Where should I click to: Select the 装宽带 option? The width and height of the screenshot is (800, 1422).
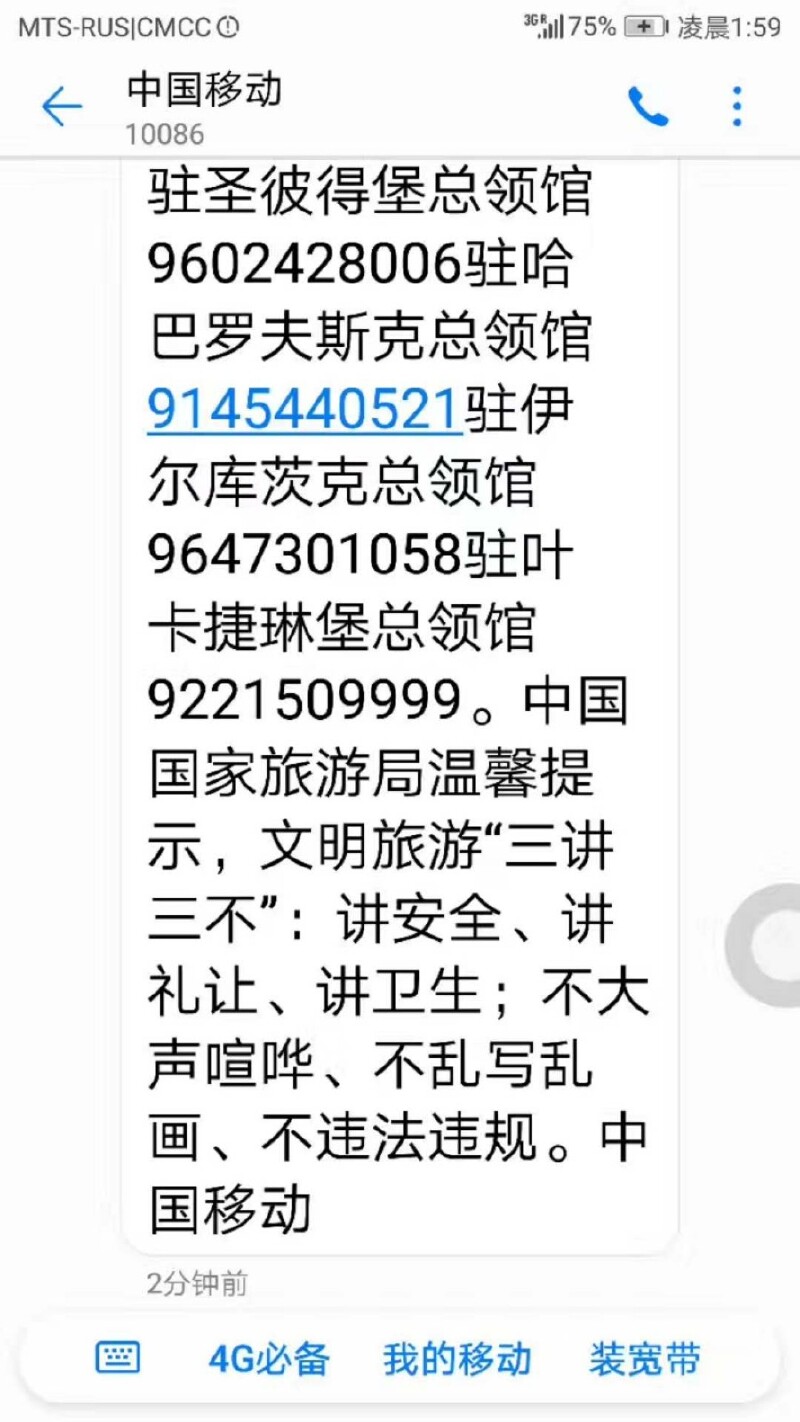coord(645,1359)
